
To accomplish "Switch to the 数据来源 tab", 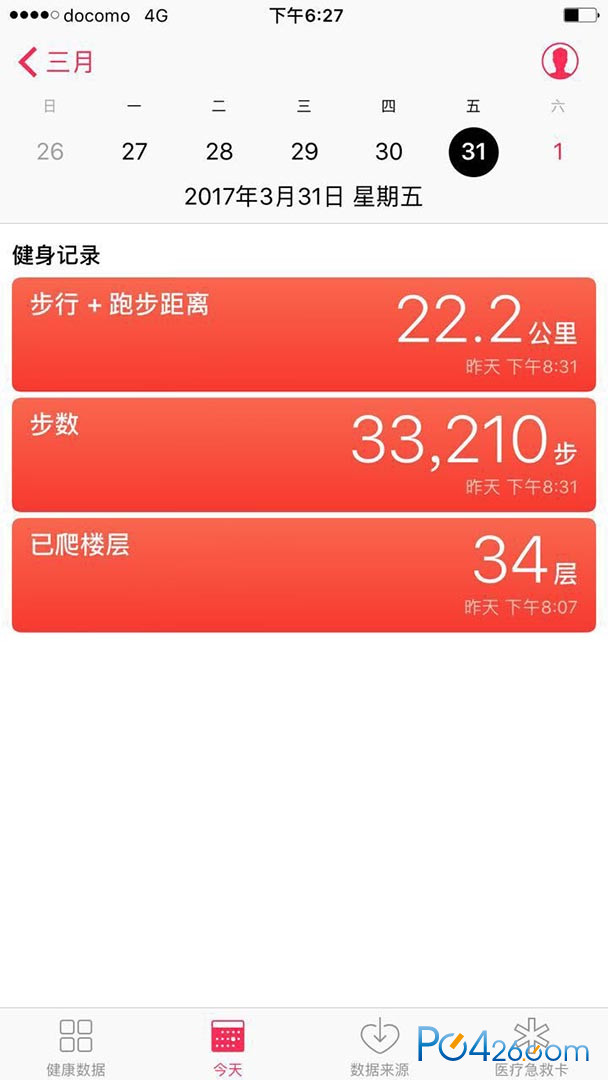I will point(379,1047).
